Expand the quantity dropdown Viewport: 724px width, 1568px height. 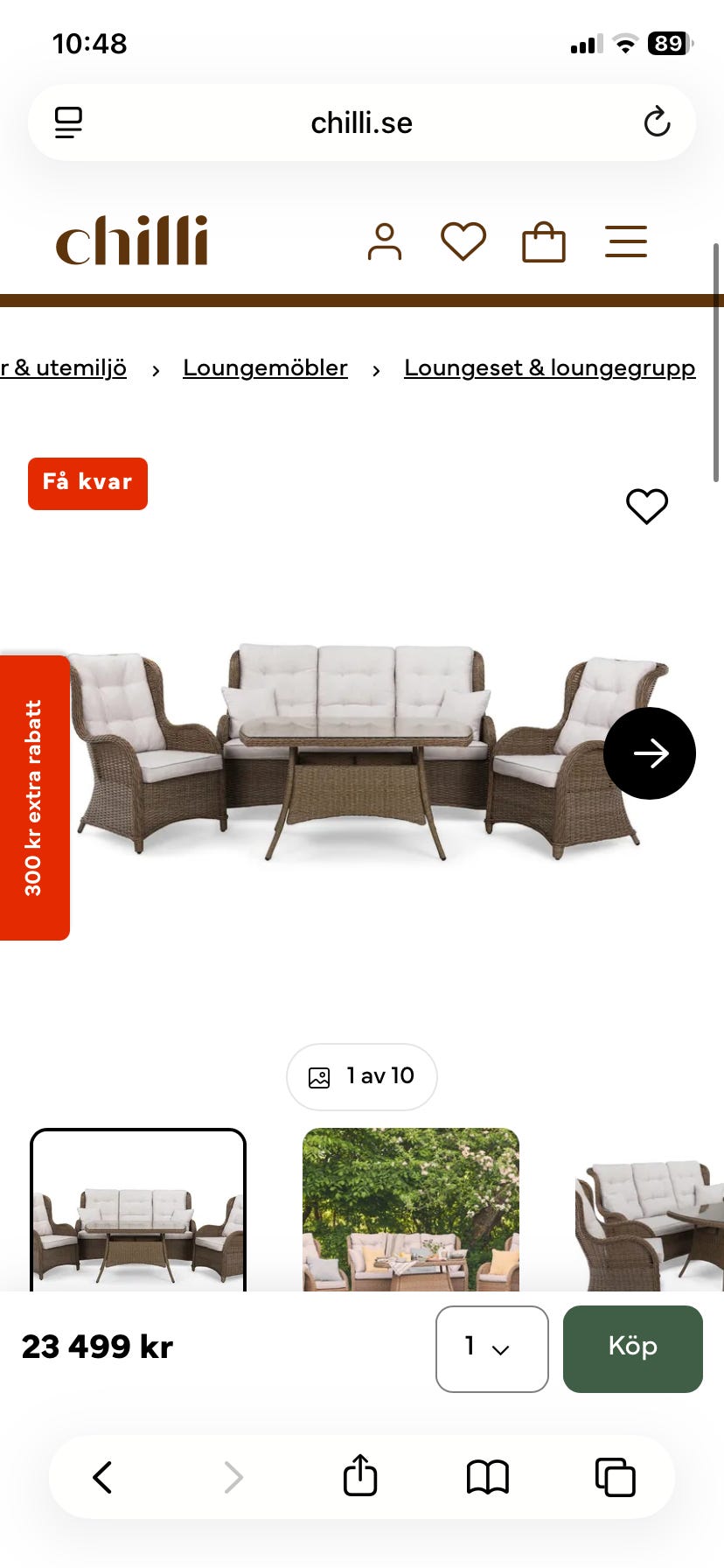point(492,1348)
